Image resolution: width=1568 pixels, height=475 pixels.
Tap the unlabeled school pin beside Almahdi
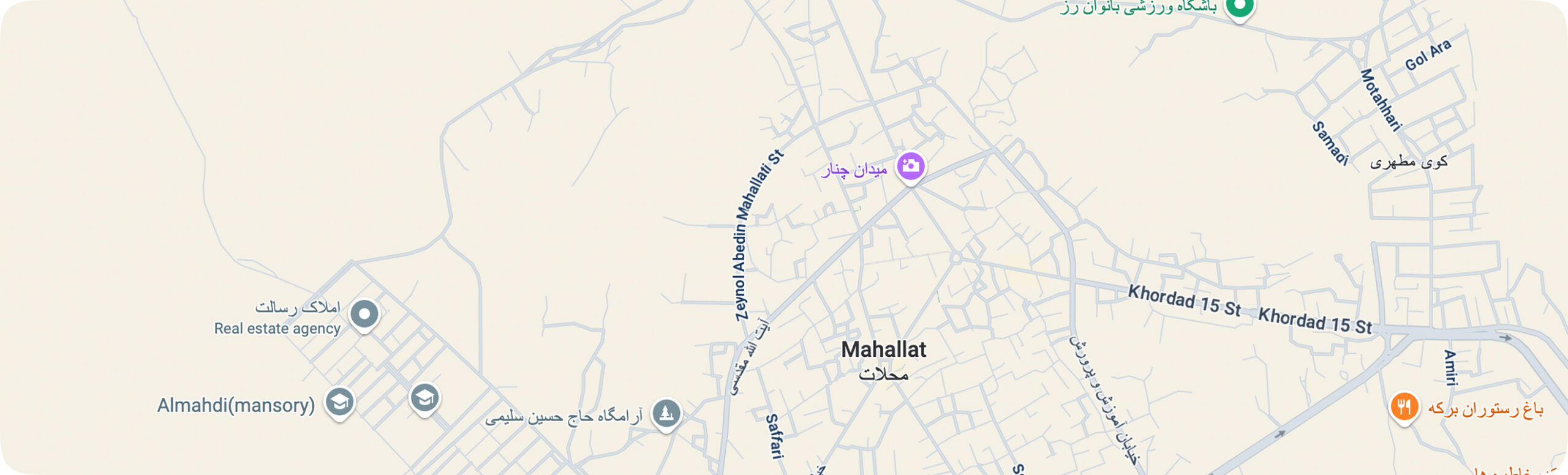coord(424,398)
